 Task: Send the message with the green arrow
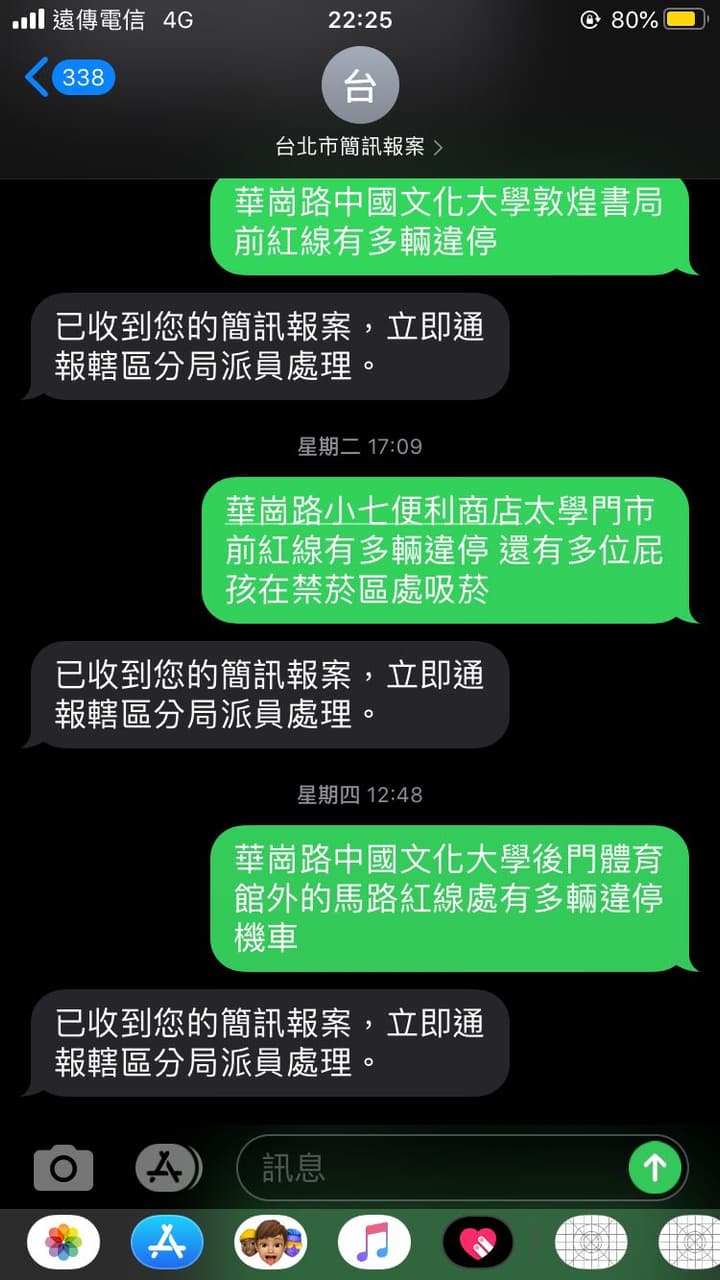tap(654, 1168)
